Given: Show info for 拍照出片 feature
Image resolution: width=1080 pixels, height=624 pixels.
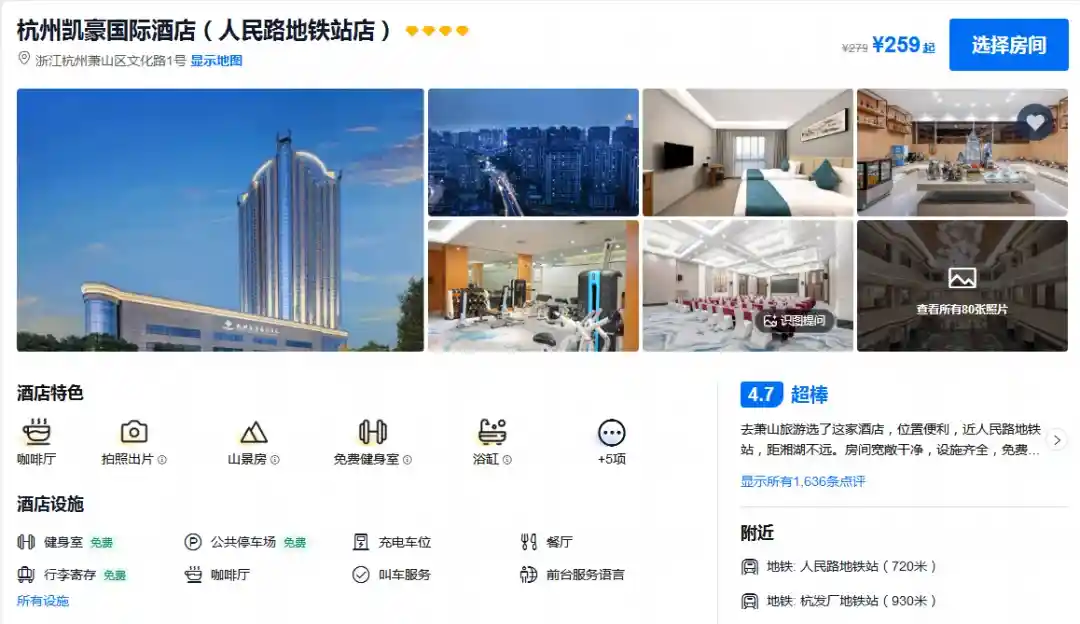Looking at the screenshot, I should tap(162, 459).
